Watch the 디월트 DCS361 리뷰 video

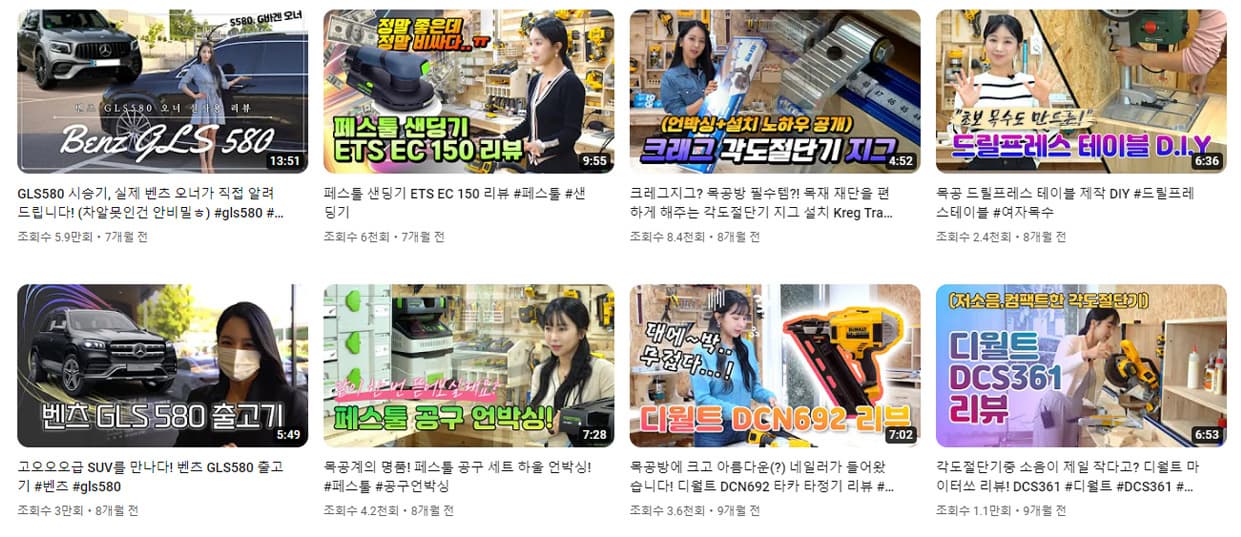pos(1080,365)
